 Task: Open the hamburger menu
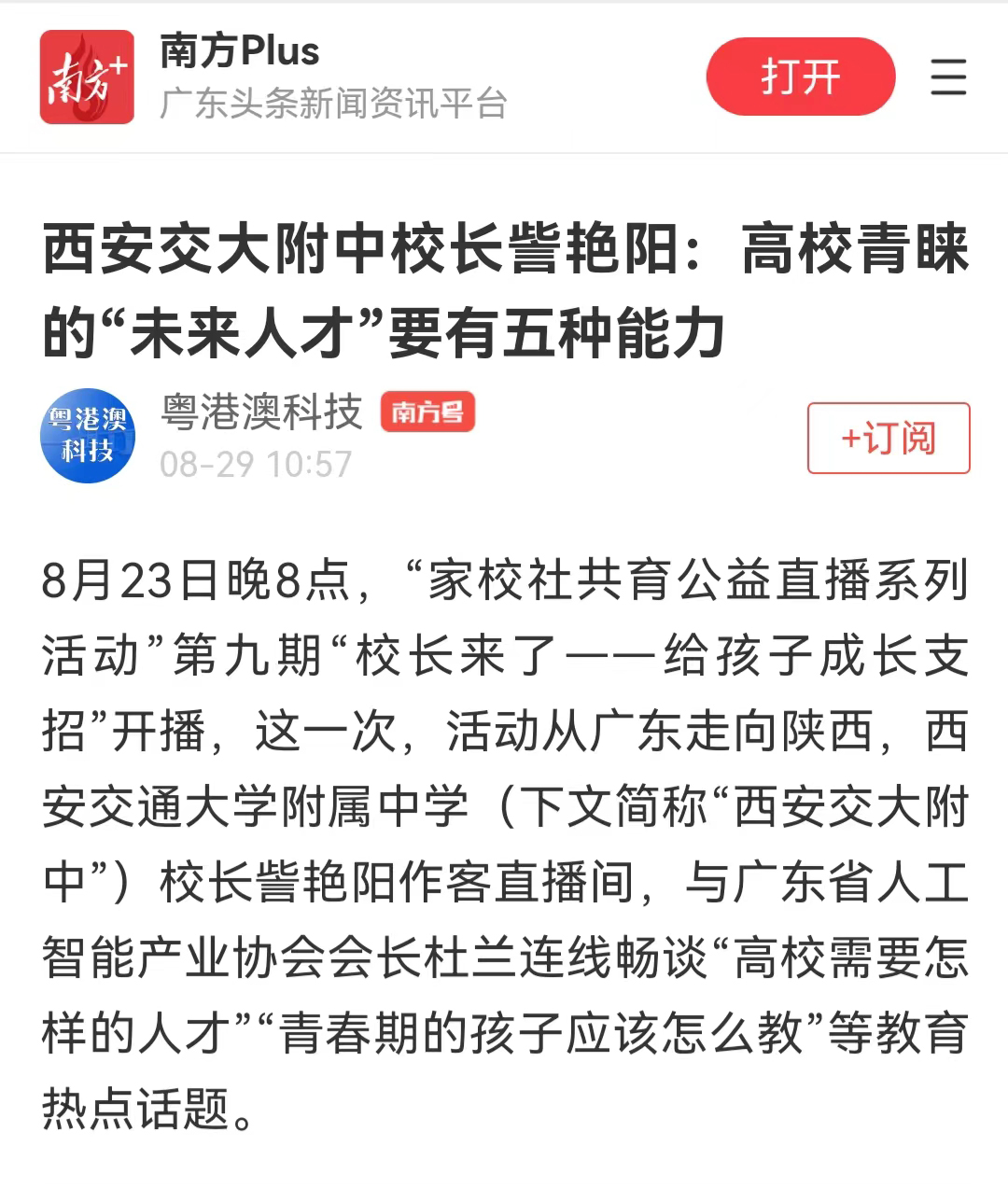pyautogui.click(x=948, y=77)
